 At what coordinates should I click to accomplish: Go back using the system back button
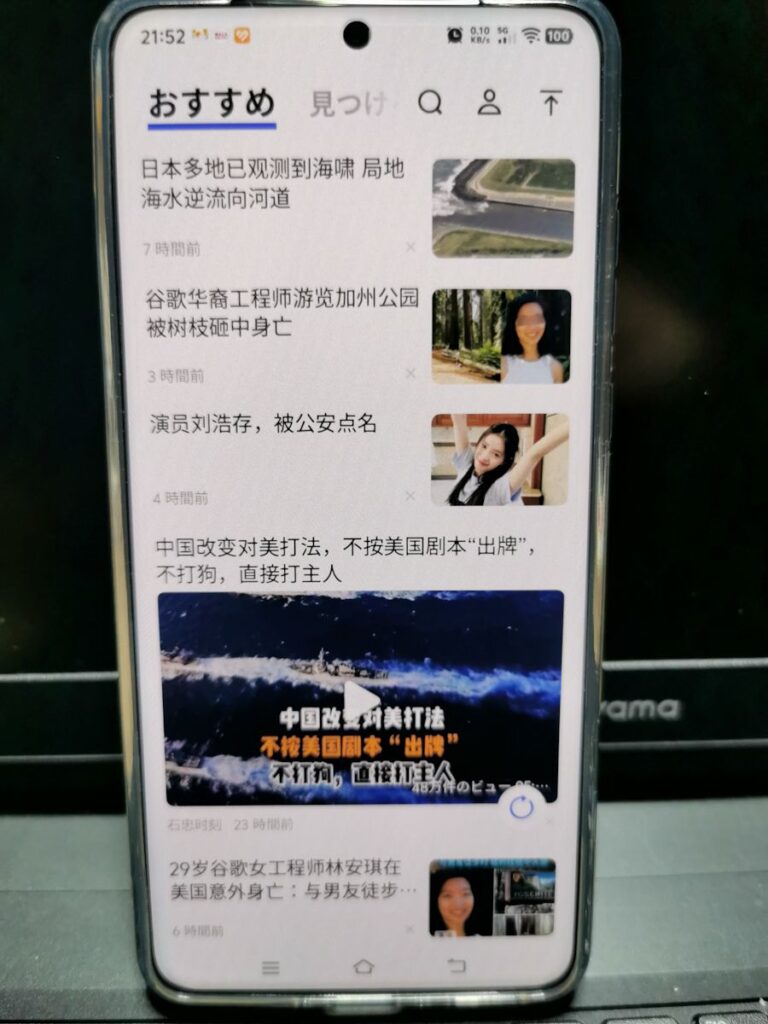(456, 966)
